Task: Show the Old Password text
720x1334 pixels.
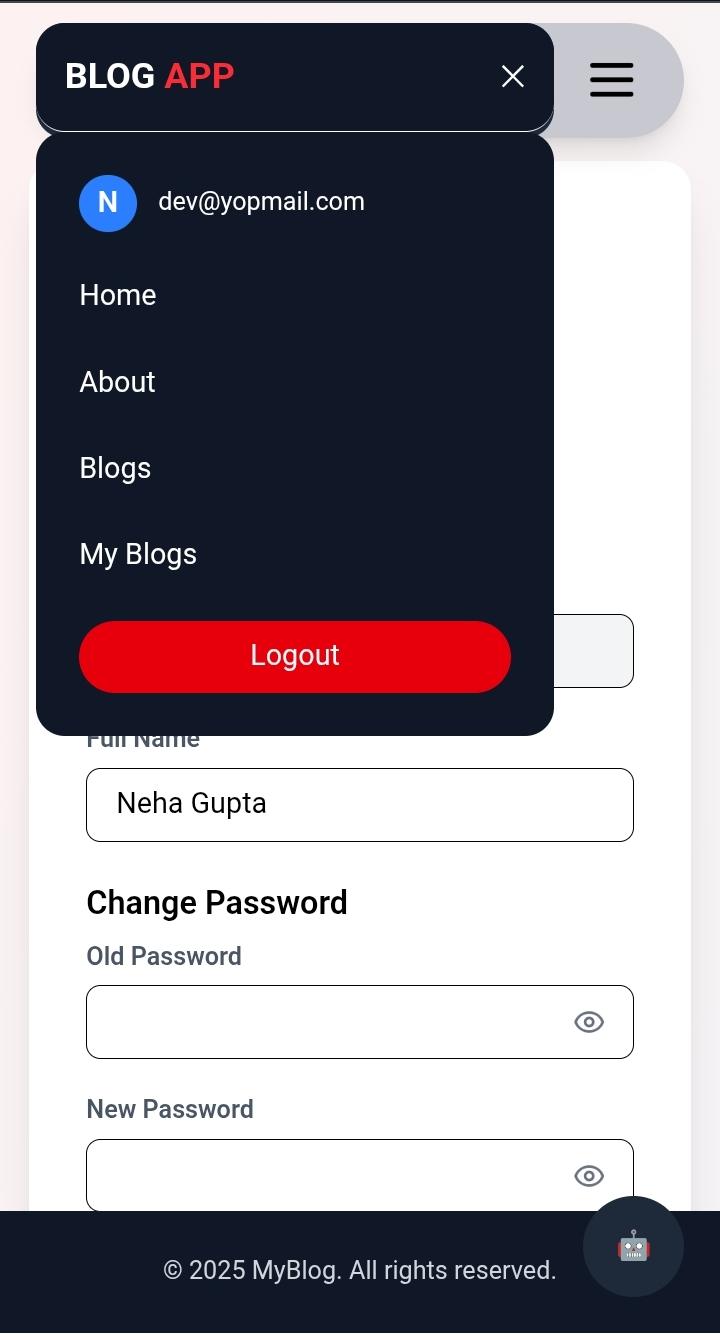Action: coord(589,1022)
